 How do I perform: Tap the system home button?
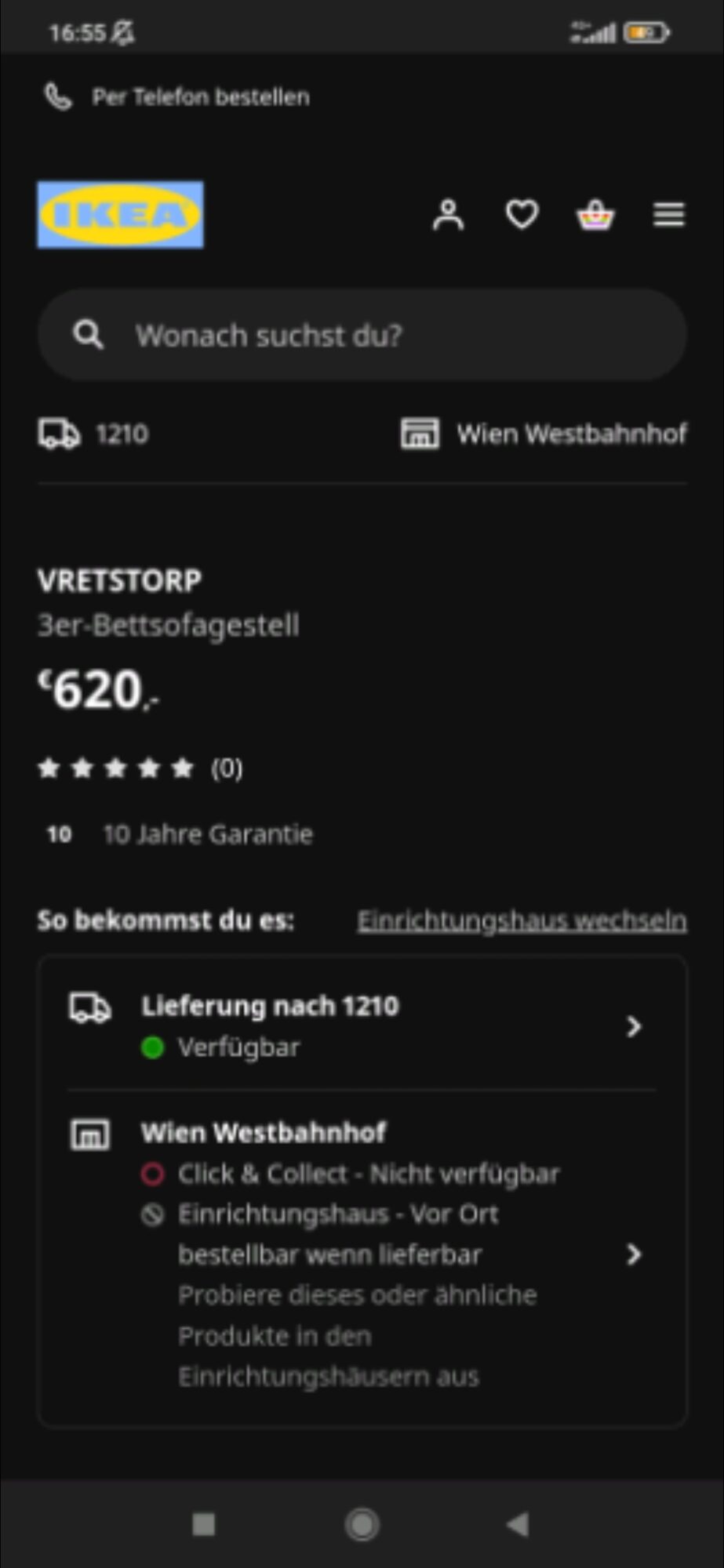coord(362,1525)
